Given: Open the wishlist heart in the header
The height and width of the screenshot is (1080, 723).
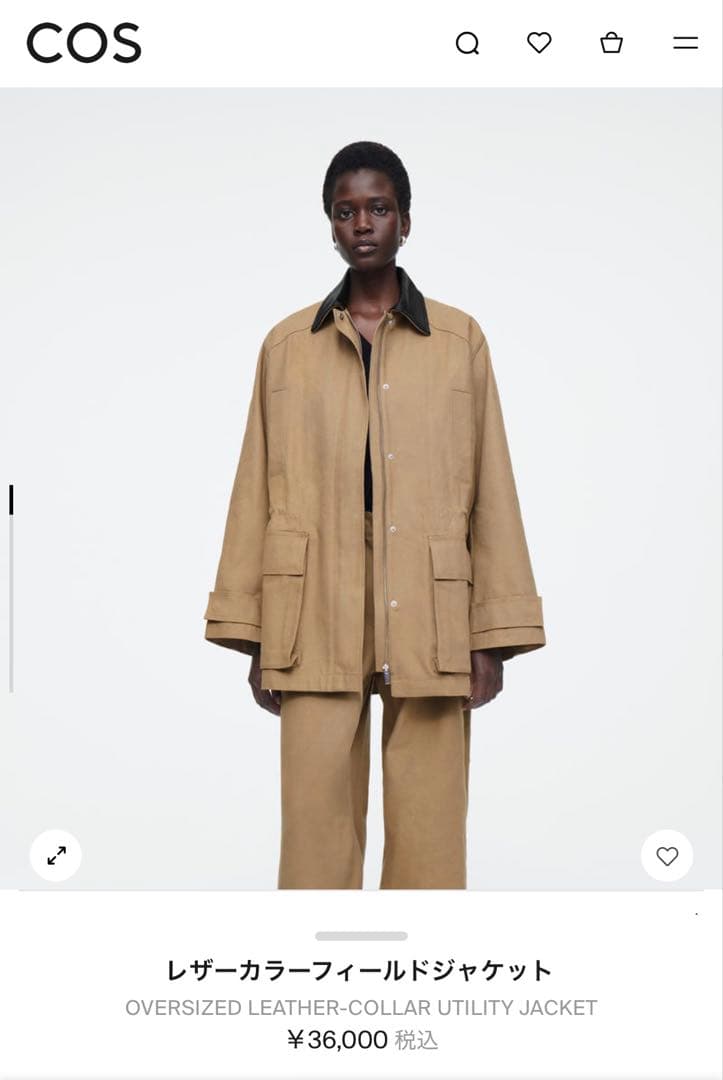Looking at the screenshot, I should (x=539, y=43).
